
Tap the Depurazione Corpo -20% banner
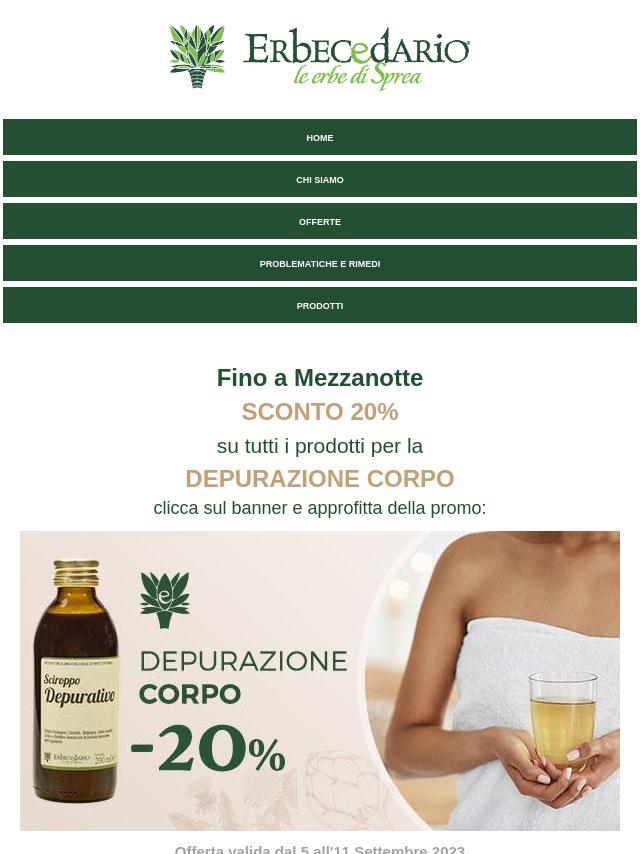320,680
